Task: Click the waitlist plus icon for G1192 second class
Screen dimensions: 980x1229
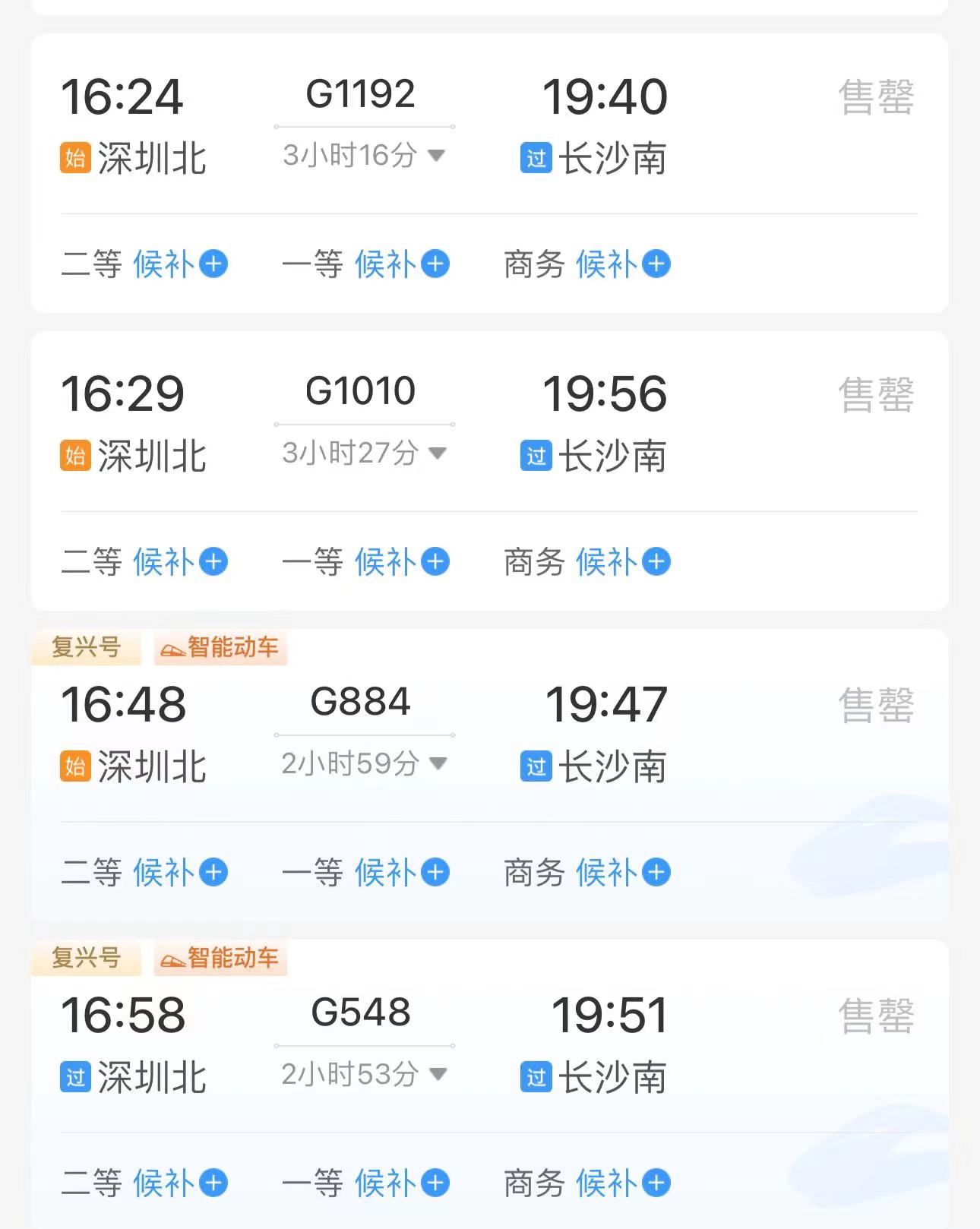Action: point(215,264)
